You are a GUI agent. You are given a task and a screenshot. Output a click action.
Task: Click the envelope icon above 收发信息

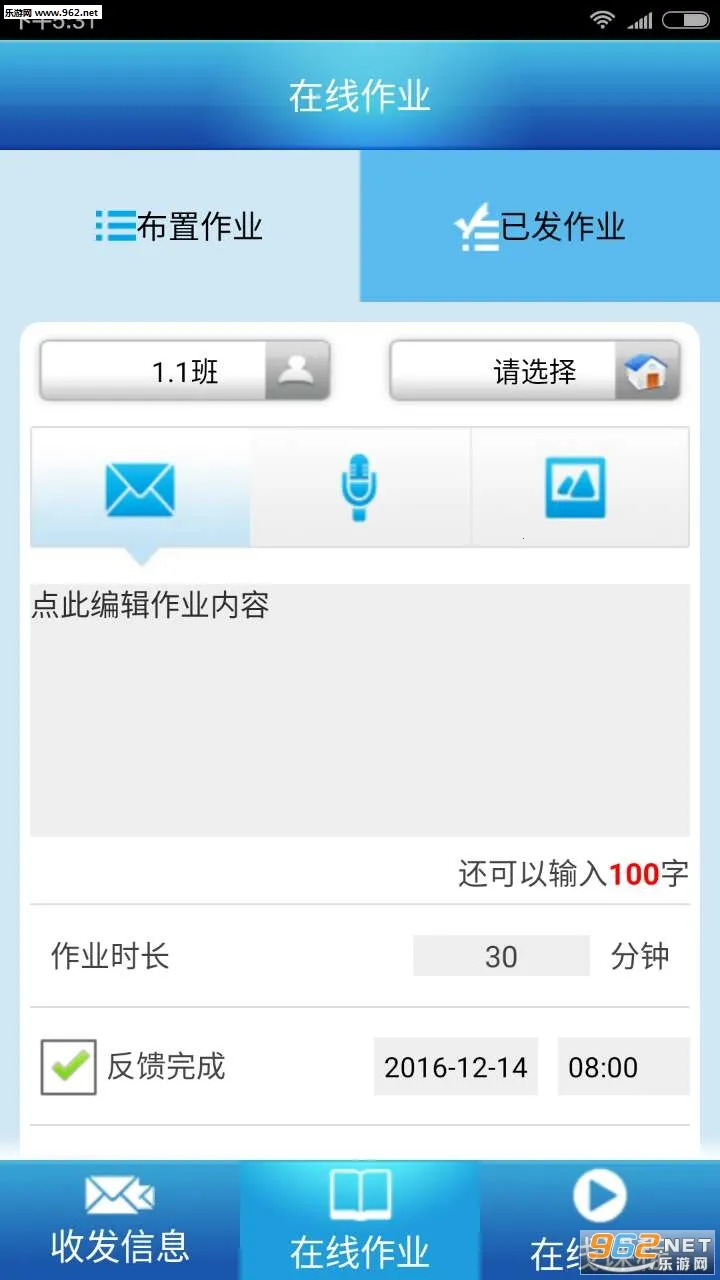pos(118,1196)
